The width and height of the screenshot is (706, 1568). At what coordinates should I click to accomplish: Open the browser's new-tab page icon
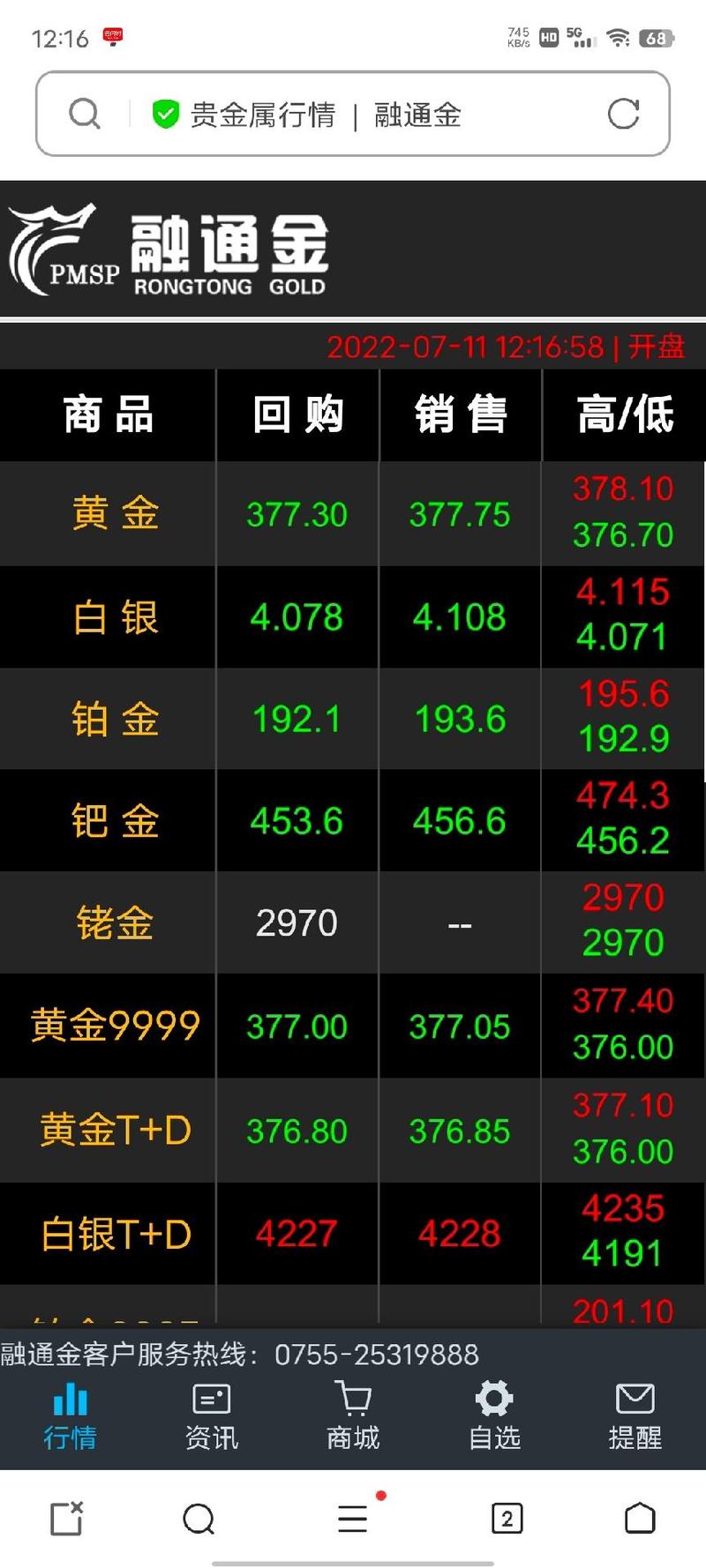point(66,1519)
